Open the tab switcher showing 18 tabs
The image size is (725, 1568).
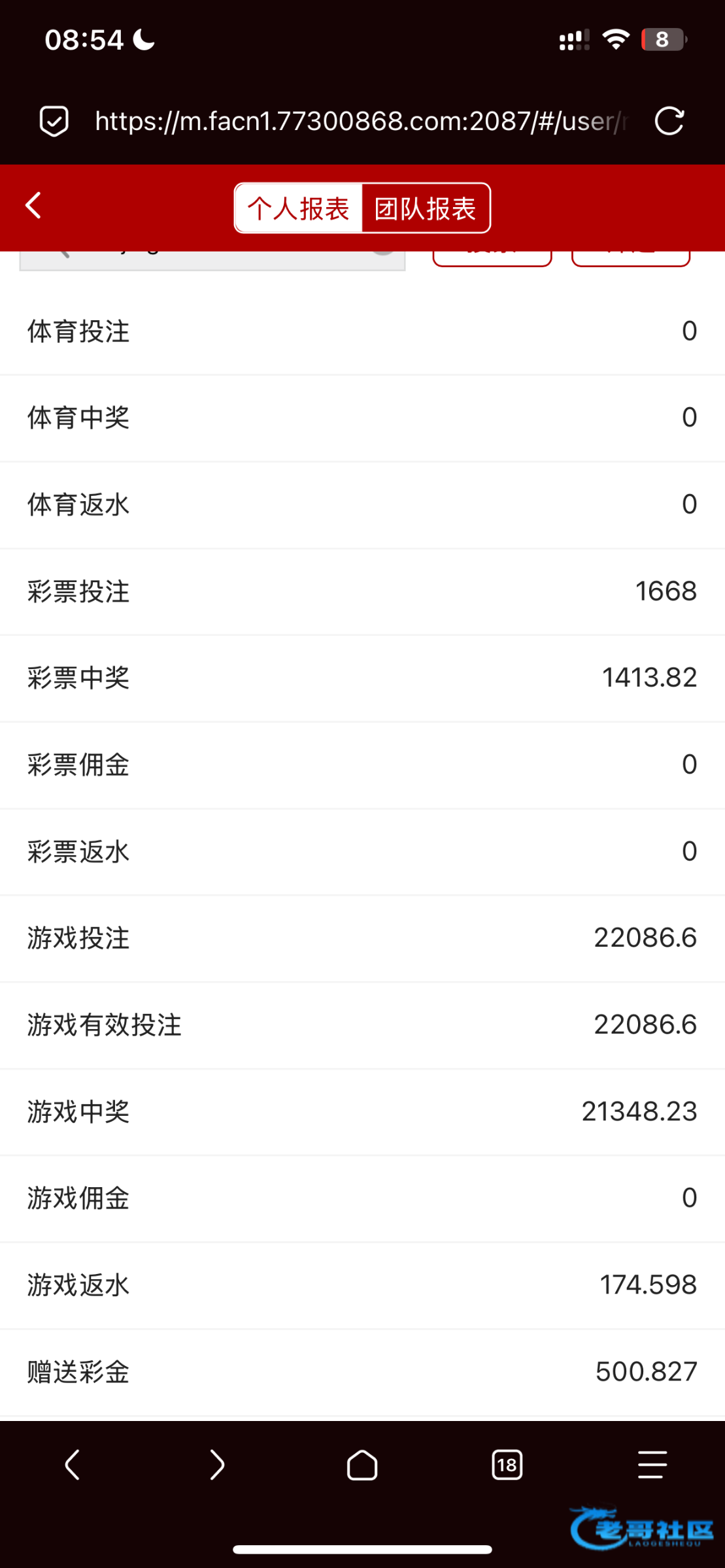tap(507, 1464)
